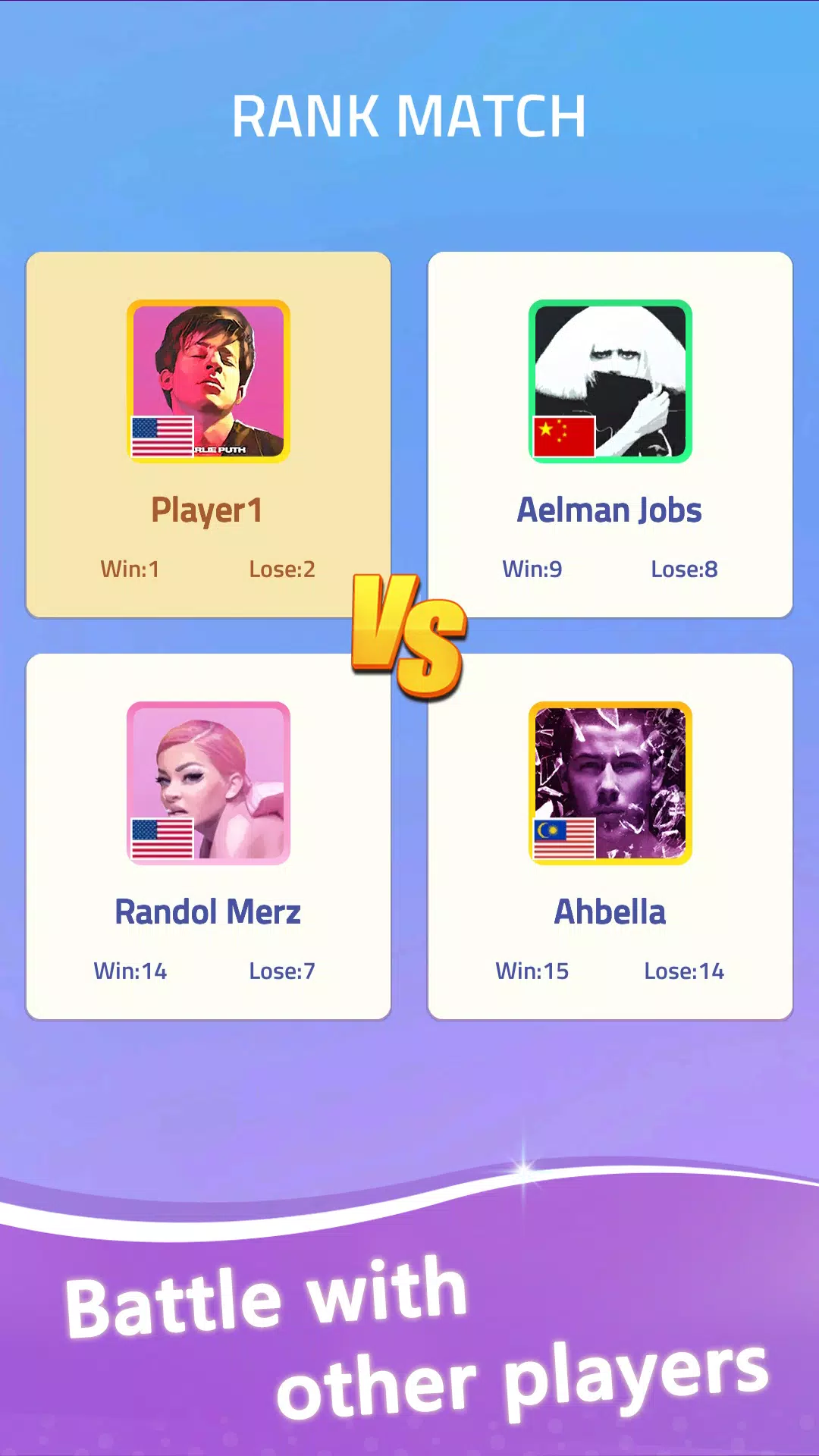Tap the Malaysia flag on Ahbella's avatar
Viewport: 819px width, 1456px height.
(564, 838)
